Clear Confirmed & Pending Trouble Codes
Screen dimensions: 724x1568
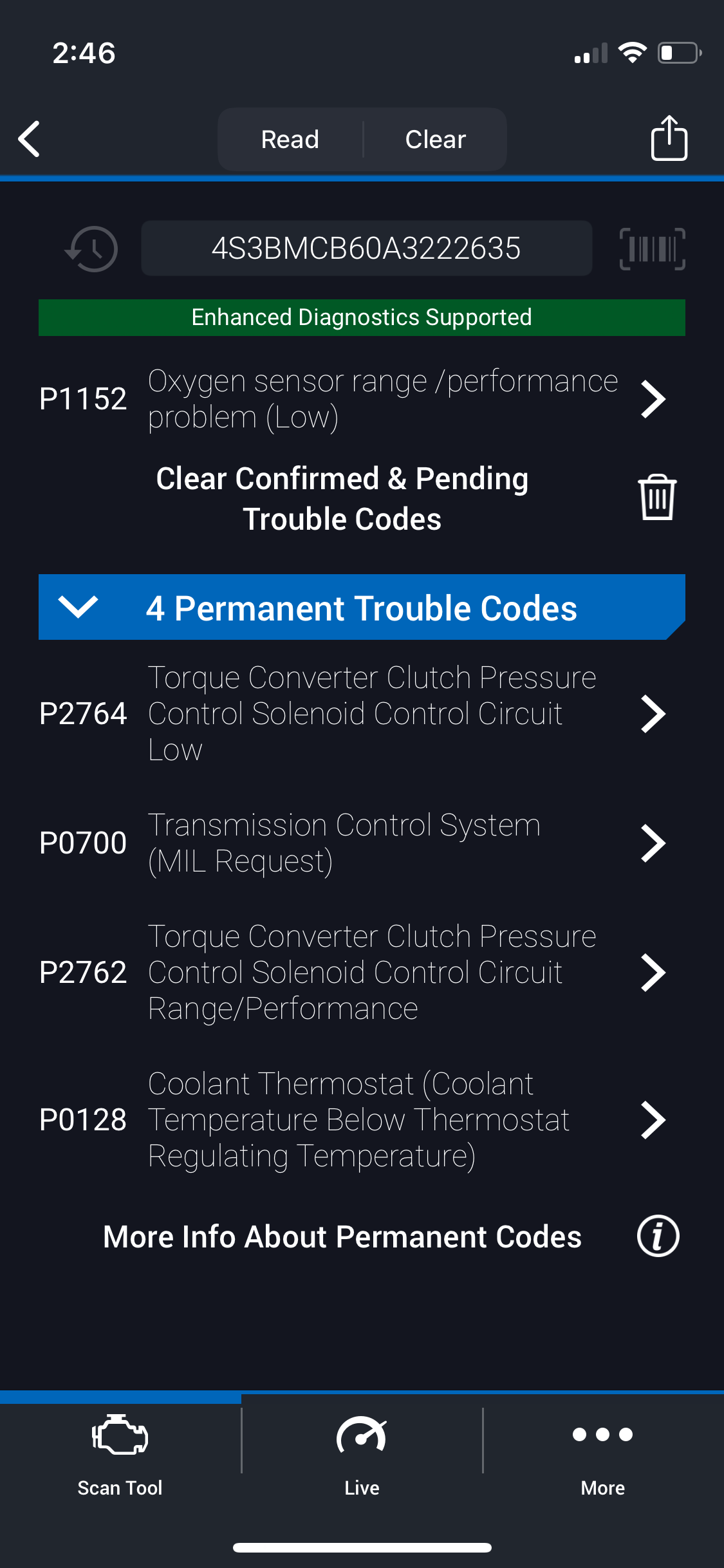click(656, 498)
